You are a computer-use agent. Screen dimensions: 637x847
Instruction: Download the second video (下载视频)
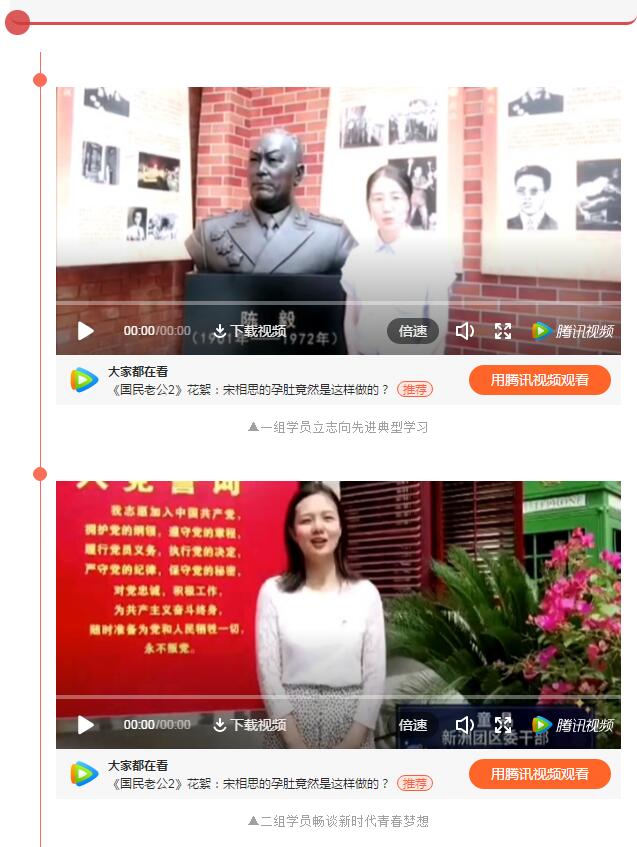(250, 725)
